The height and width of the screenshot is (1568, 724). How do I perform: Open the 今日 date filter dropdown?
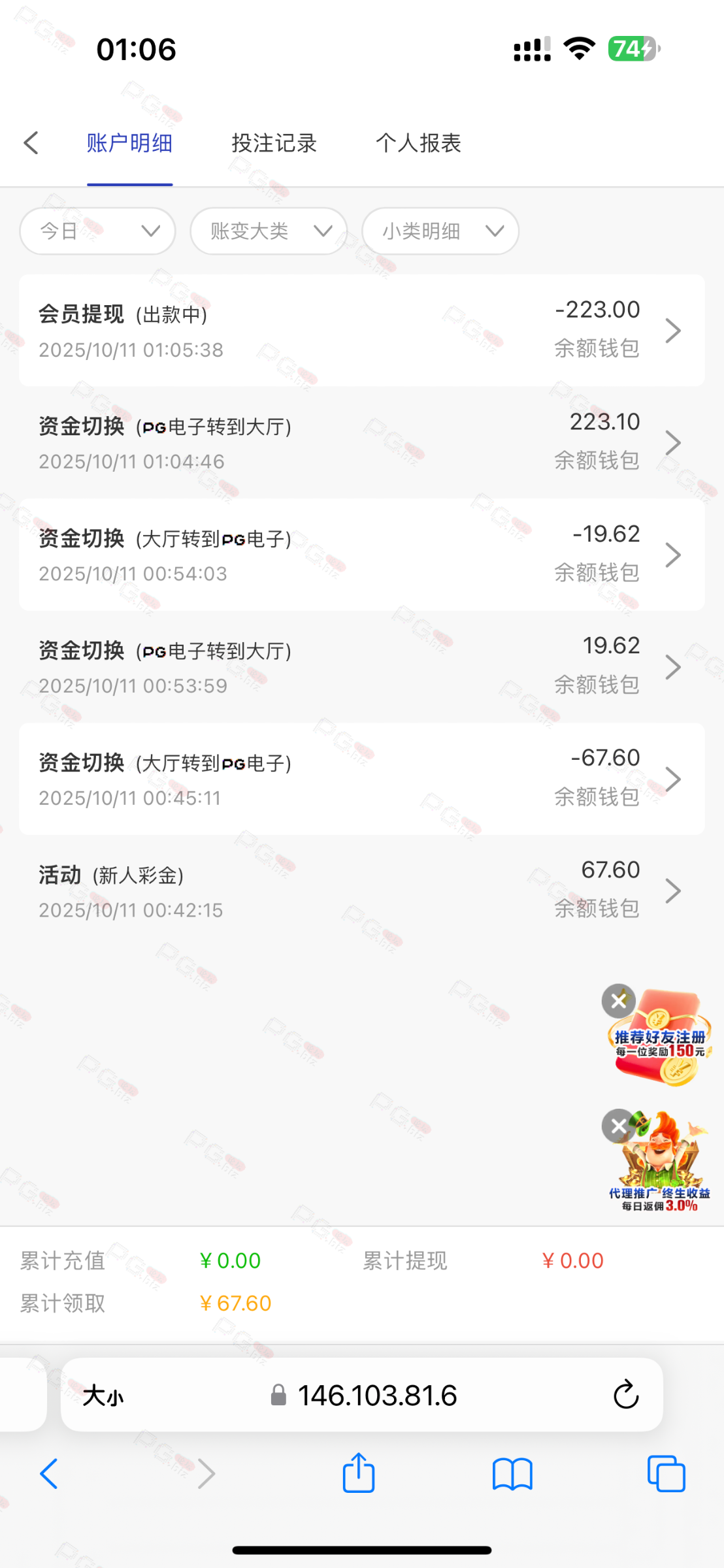click(x=97, y=231)
